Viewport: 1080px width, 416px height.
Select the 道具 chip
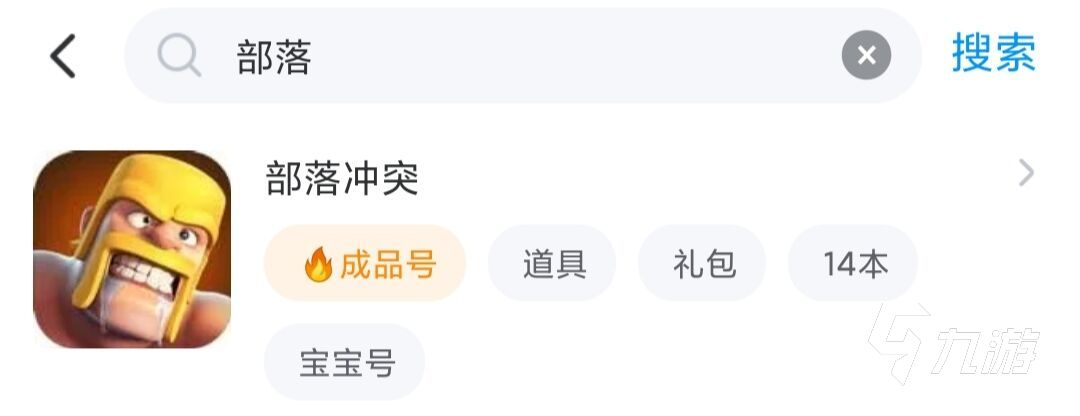[552, 264]
